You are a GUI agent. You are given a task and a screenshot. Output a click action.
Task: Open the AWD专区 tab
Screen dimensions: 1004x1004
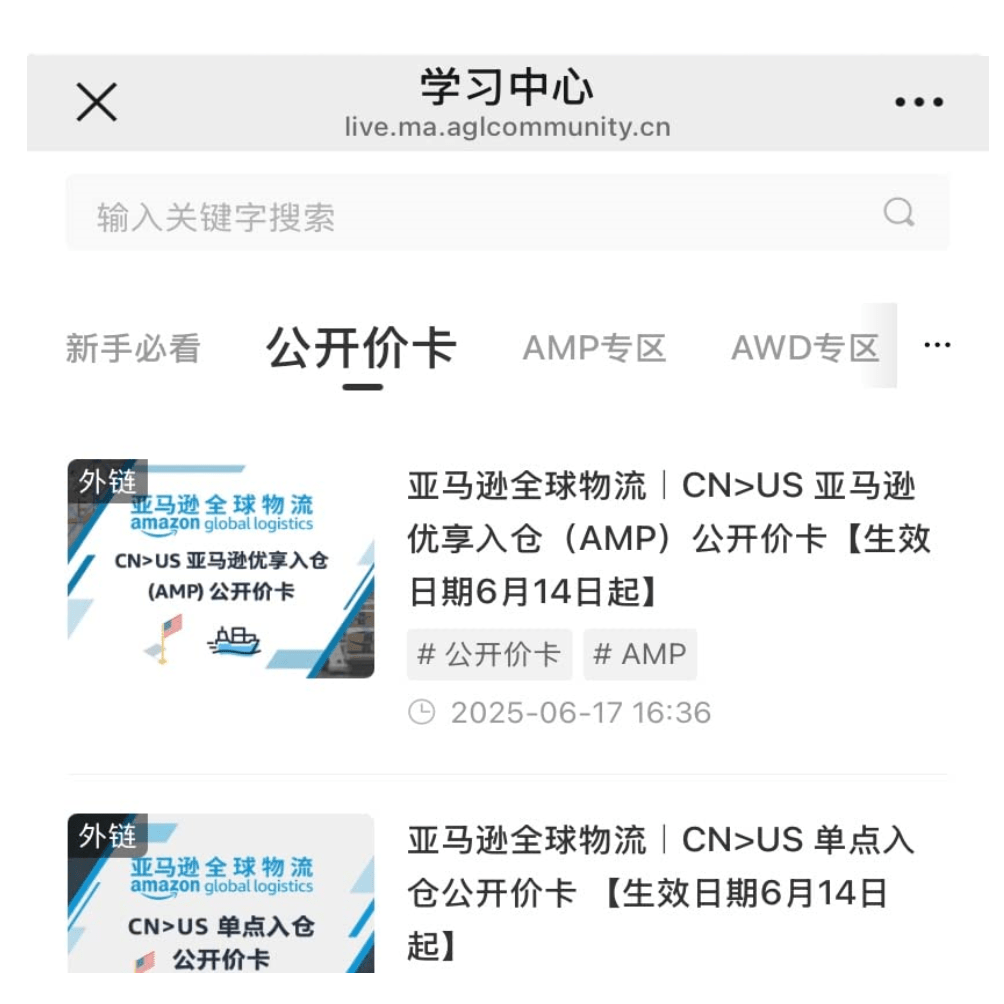[x=804, y=348]
